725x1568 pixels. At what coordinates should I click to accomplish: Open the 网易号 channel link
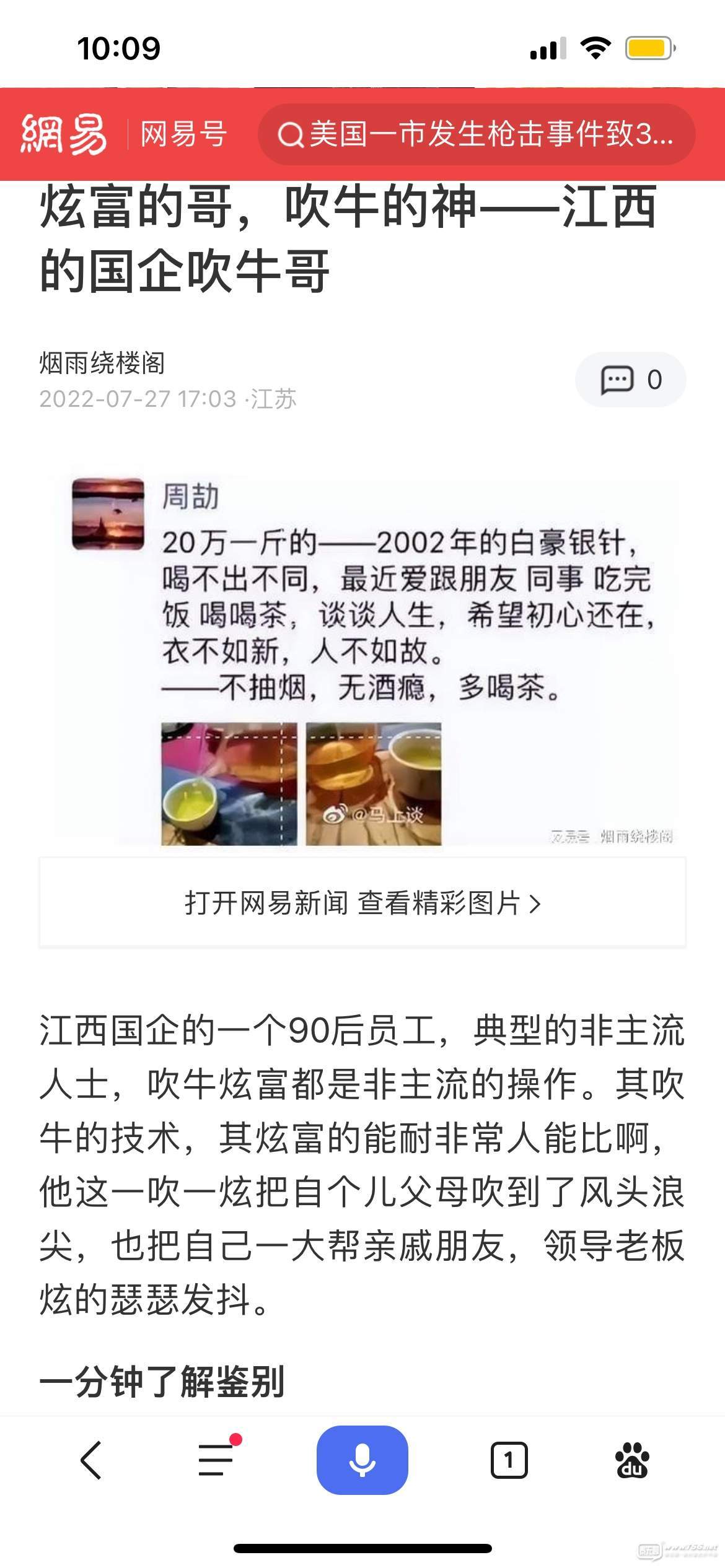[183, 134]
